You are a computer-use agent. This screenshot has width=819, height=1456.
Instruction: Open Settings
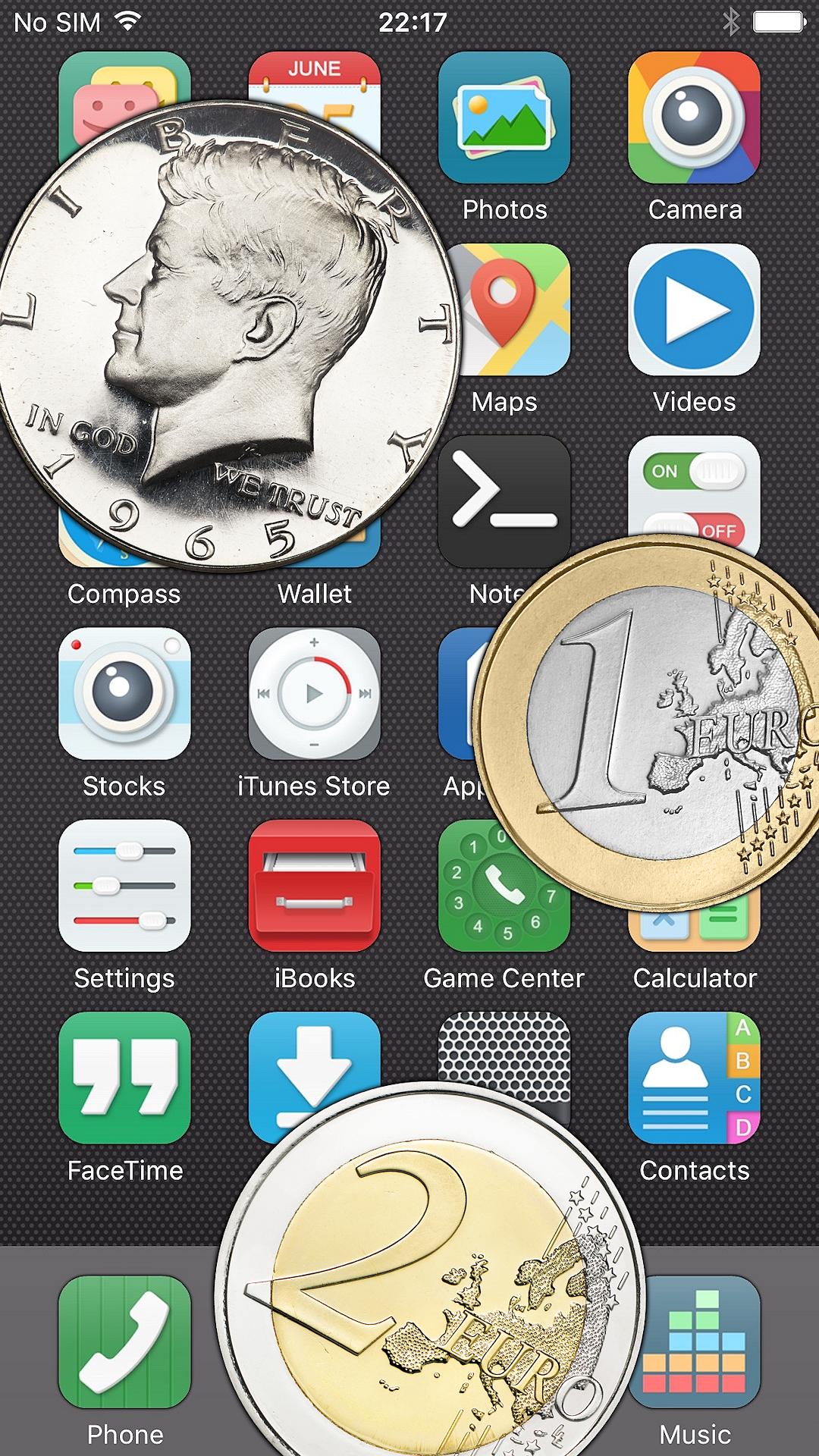(x=124, y=886)
